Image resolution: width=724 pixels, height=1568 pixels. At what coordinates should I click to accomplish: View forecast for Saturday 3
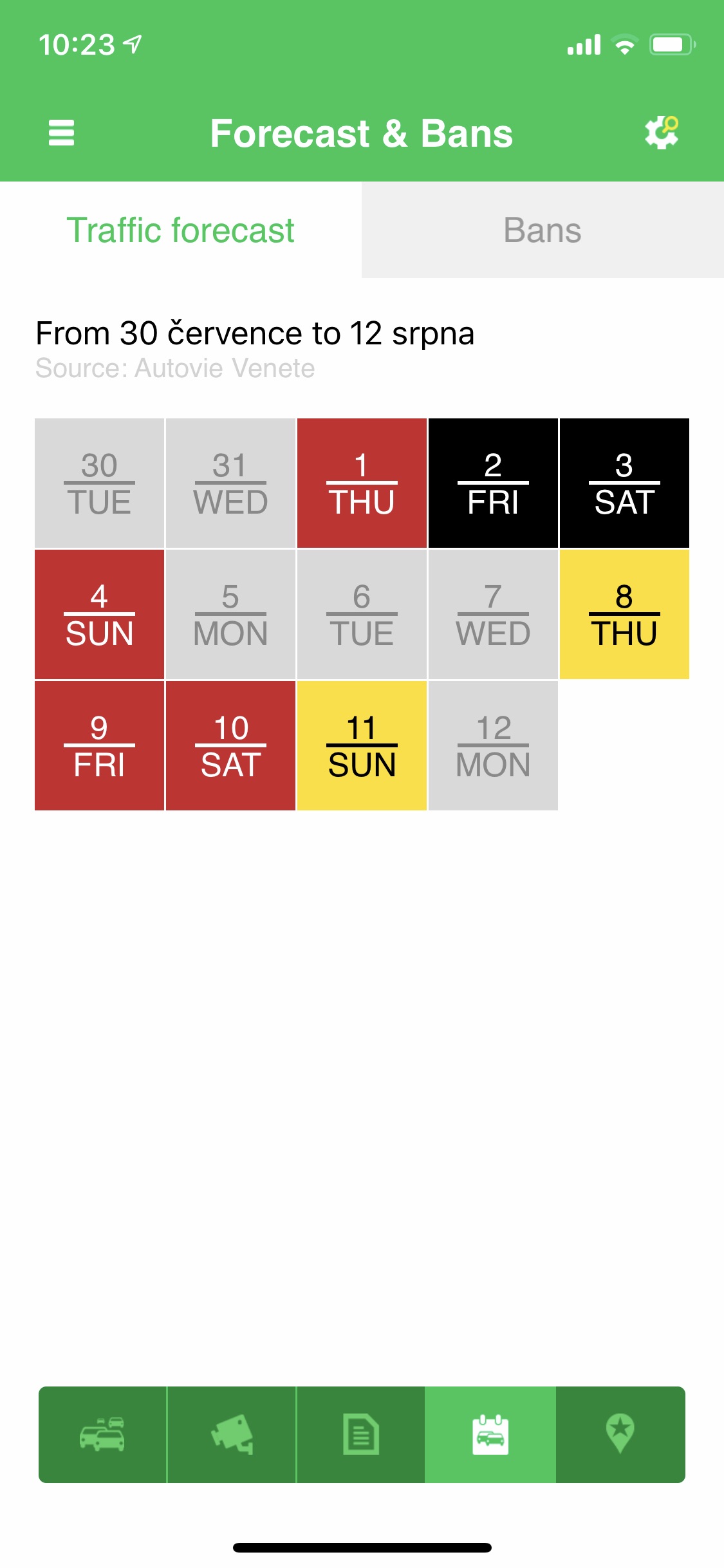(x=624, y=483)
